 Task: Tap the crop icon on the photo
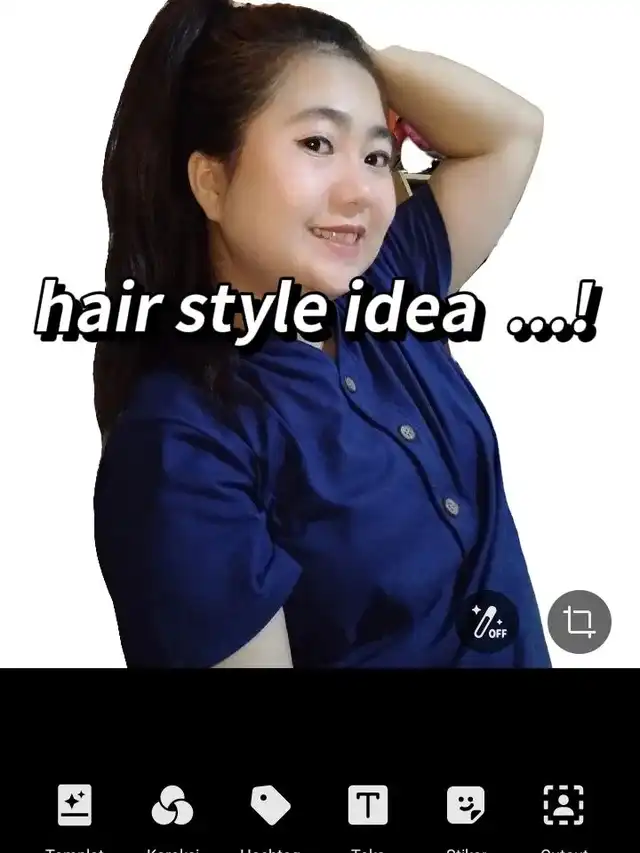click(x=579, y=622)
